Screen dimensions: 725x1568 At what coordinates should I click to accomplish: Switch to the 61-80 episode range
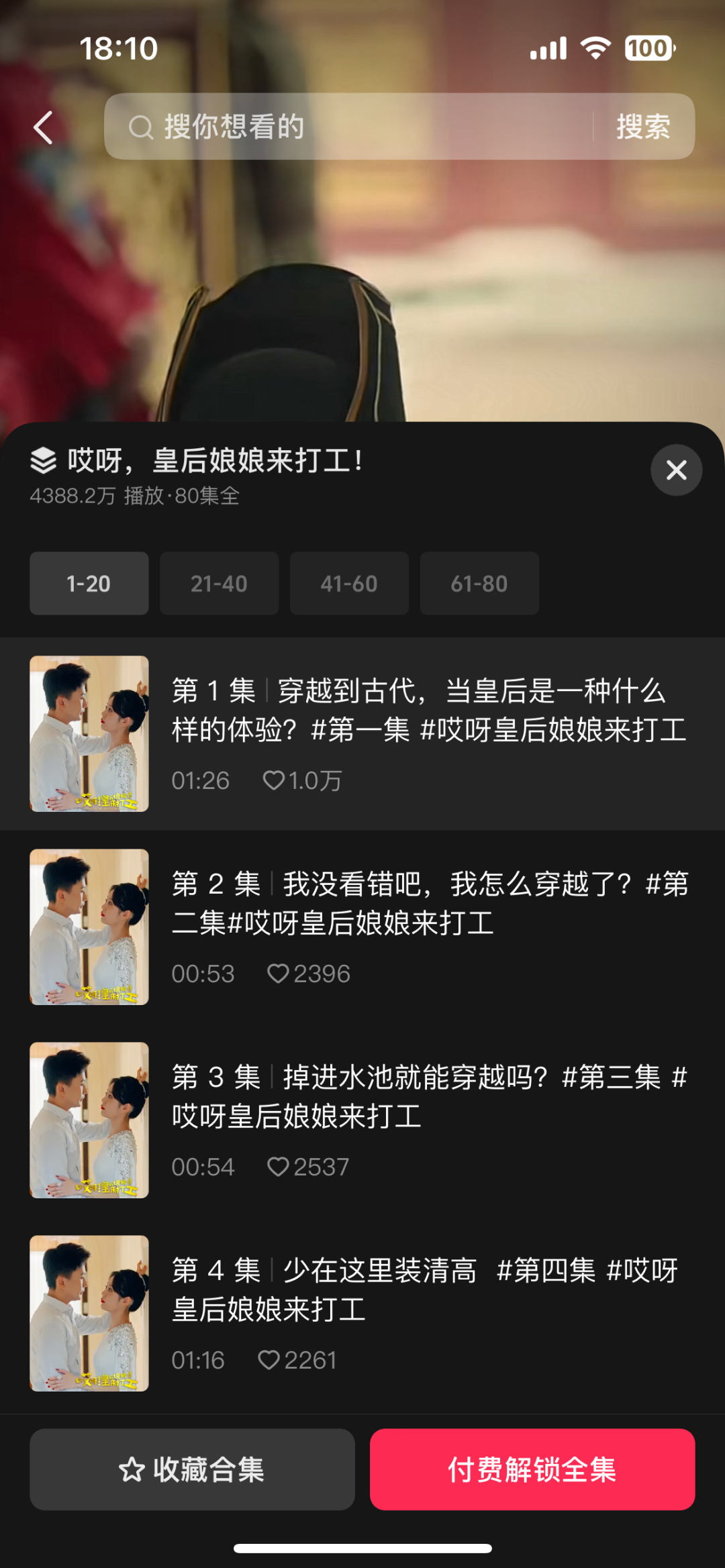(479, 583)
